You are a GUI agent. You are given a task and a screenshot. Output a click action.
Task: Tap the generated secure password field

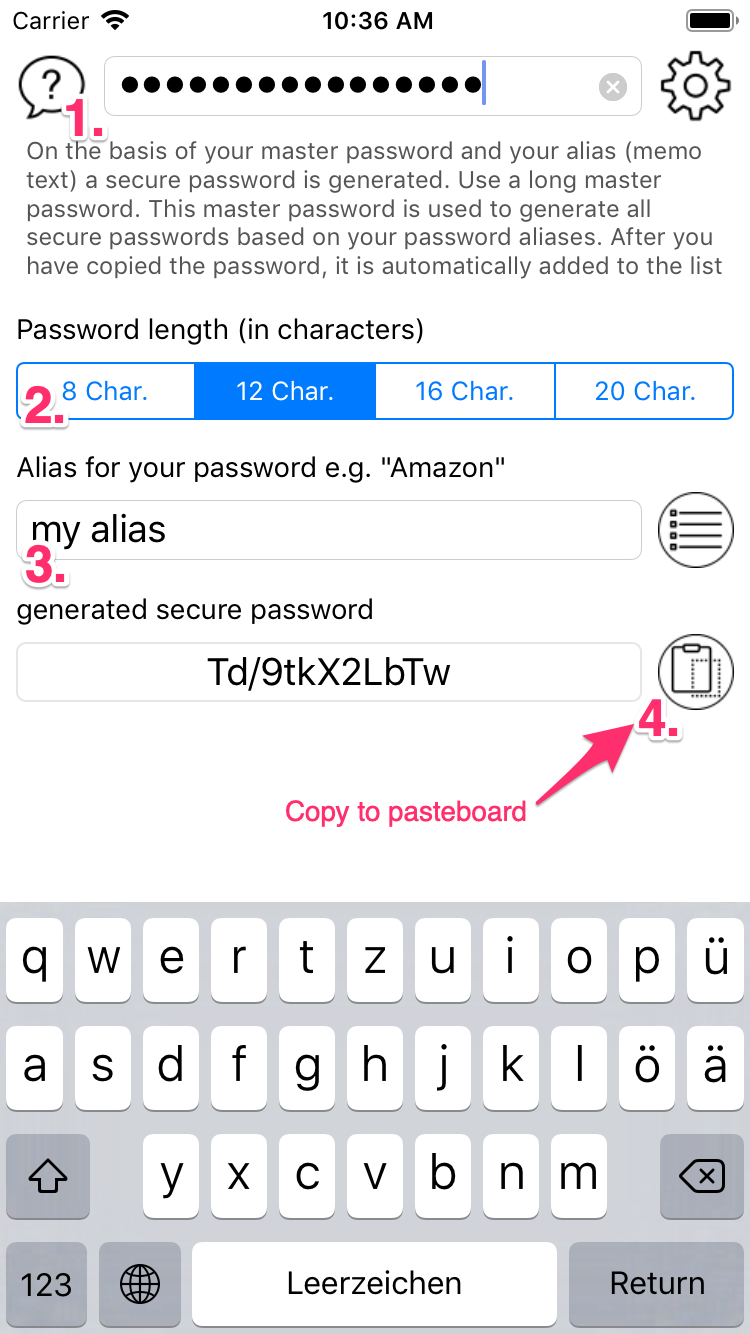tap(329, 672)
